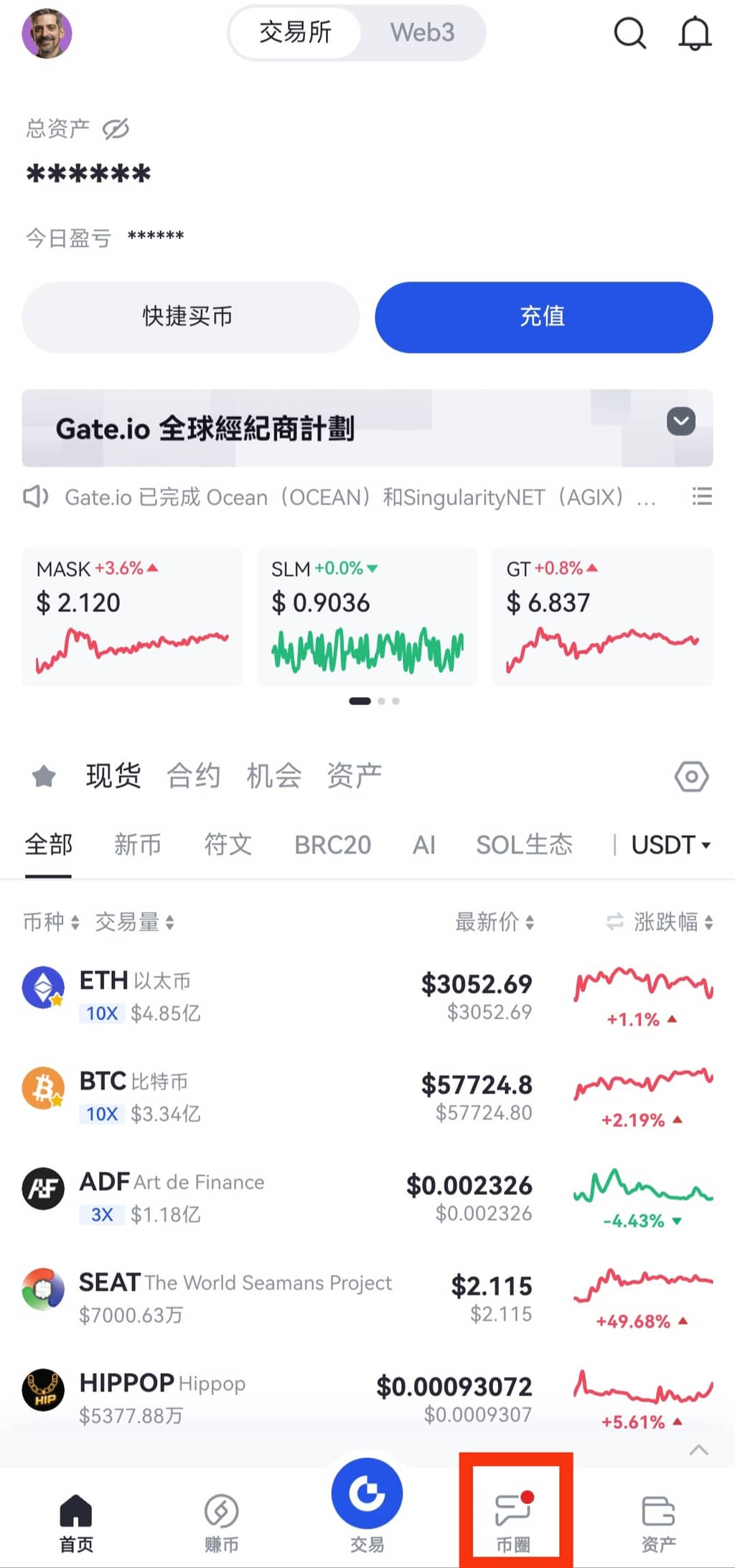The height and width of the screenshot is (1568, 735).
Task: Switch to the Web3 segment
Action: pyautogui.click(x=422, y=33)
